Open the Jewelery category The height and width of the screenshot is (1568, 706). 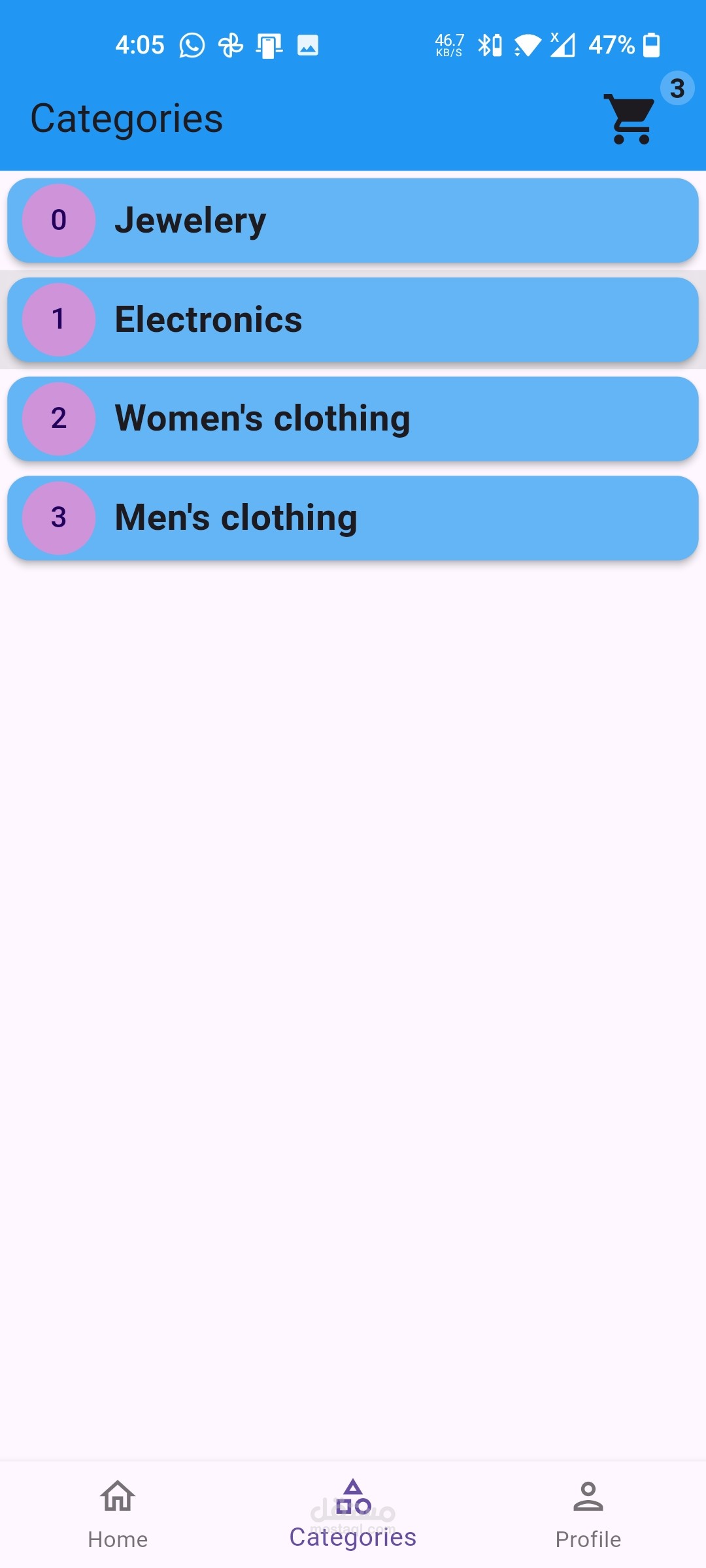[353, 221]
